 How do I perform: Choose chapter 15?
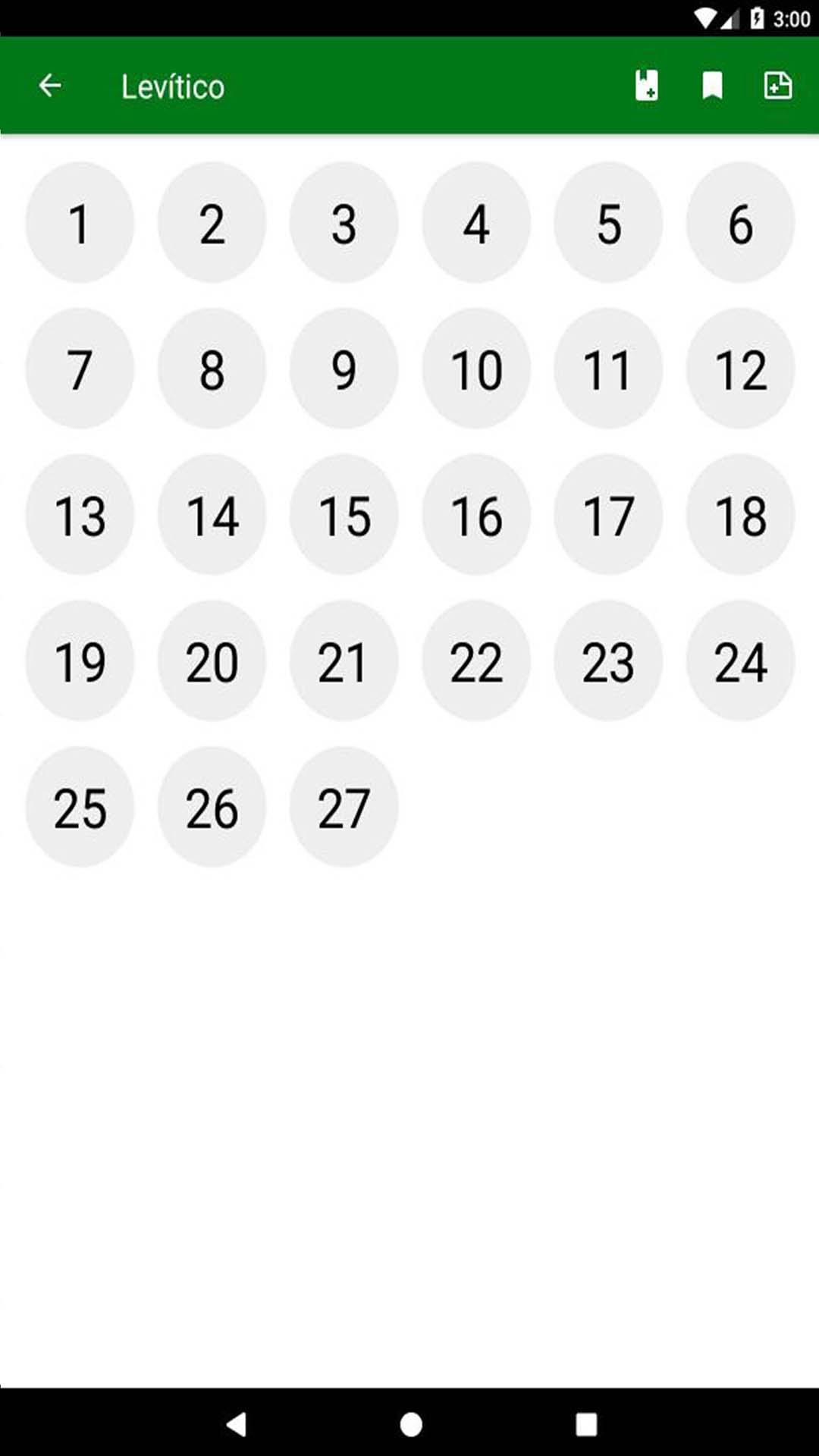[344, 516]
